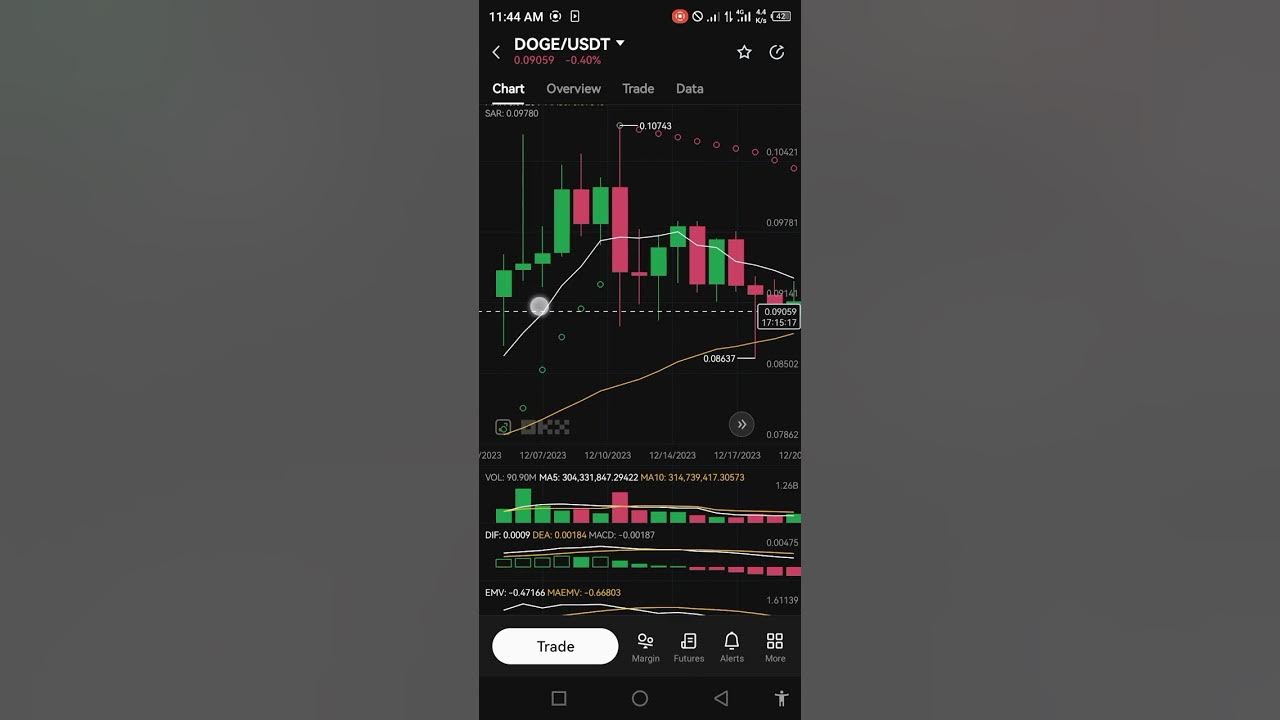Add DOGE/USDT to favorites with the star

pos(744,52)
